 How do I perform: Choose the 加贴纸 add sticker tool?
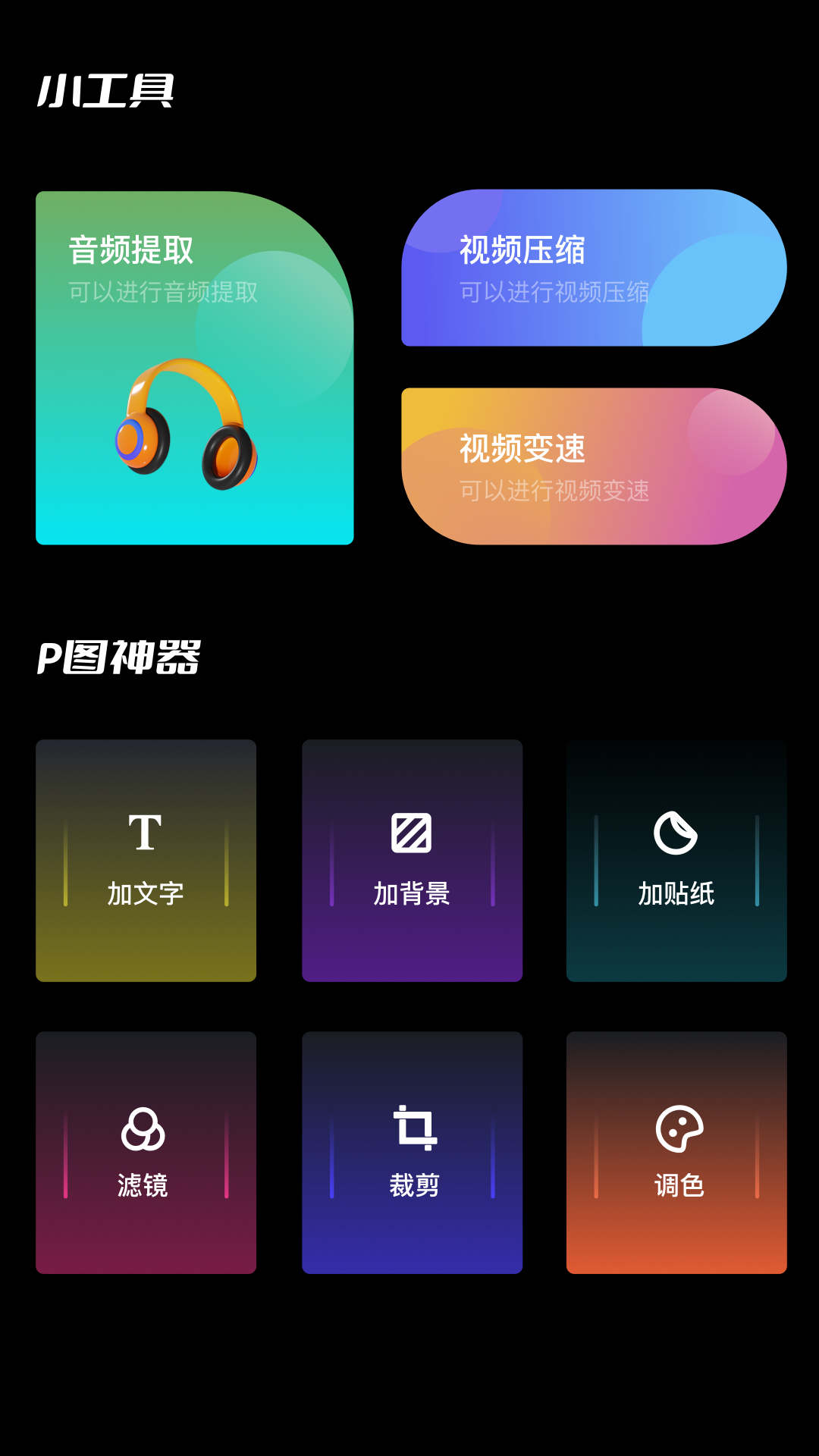pyautogui.click(x=676, y=861)
